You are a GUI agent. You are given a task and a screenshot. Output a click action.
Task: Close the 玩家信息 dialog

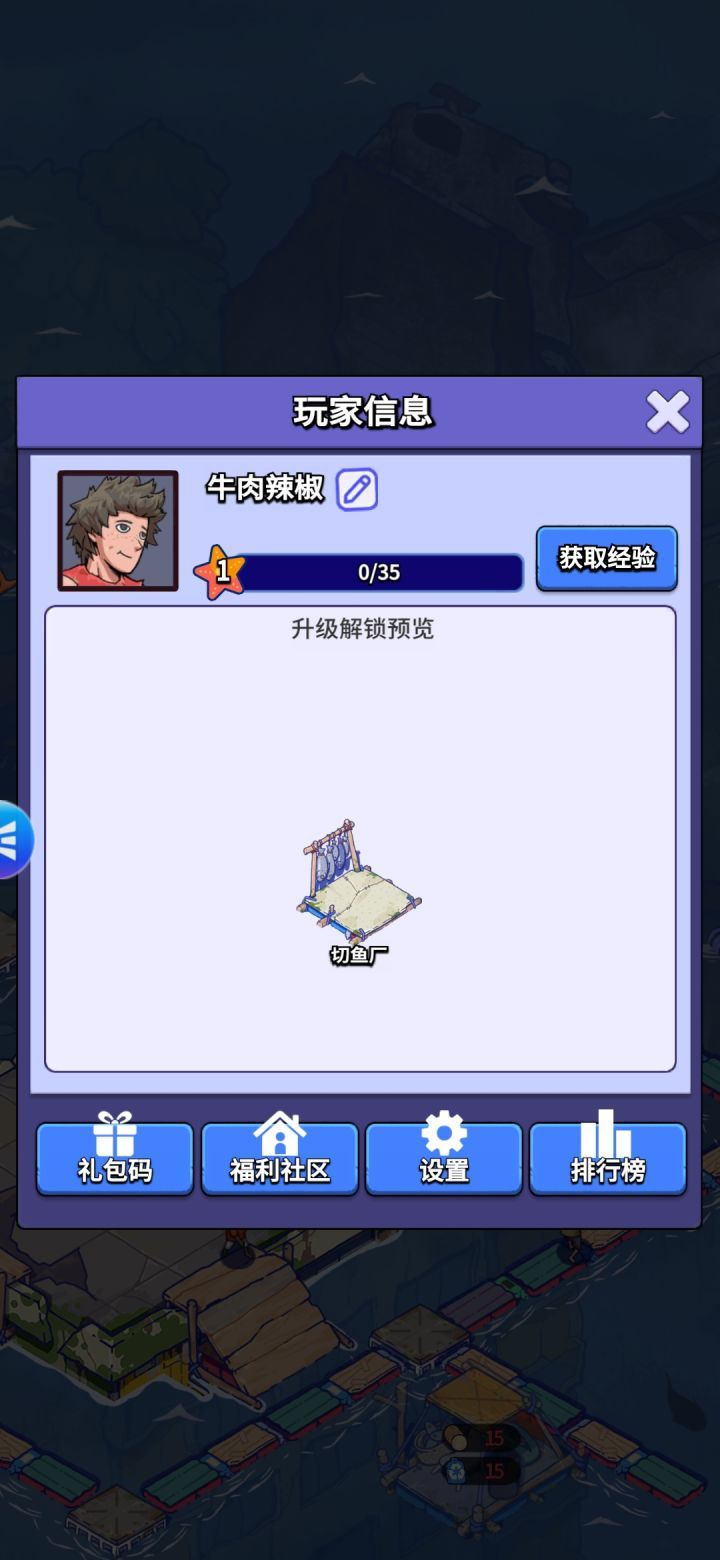(667, 410)
